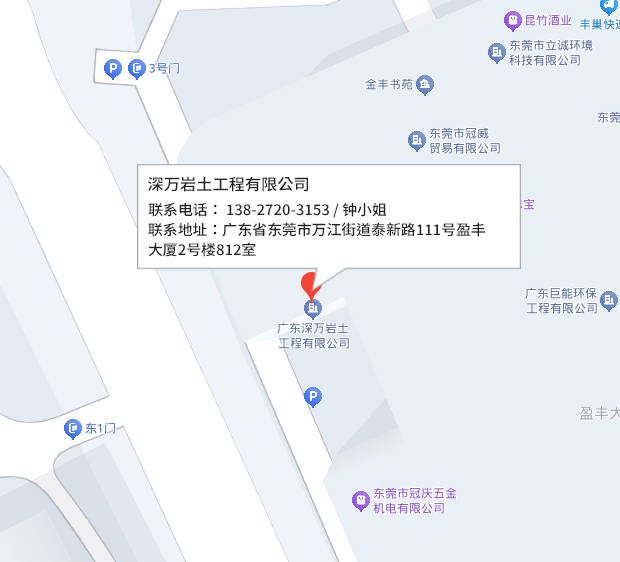Select the 金丰书苑 map point

[x=425, y=85]
